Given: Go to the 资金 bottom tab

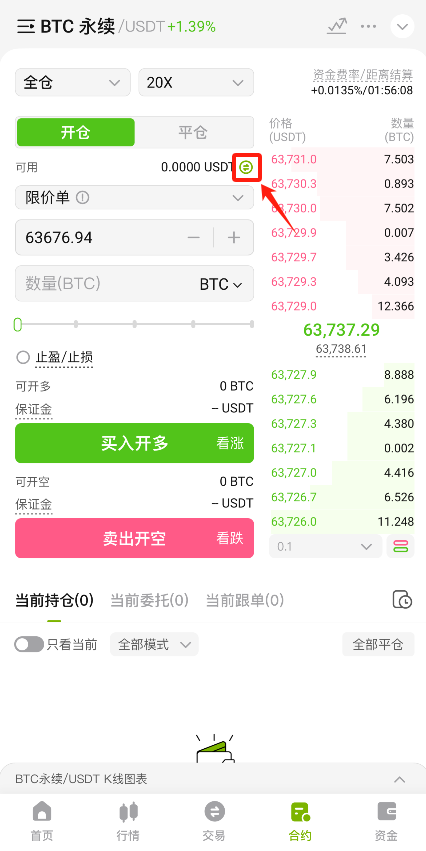Looking at the screenshot, I should click(x=387, y=822).
